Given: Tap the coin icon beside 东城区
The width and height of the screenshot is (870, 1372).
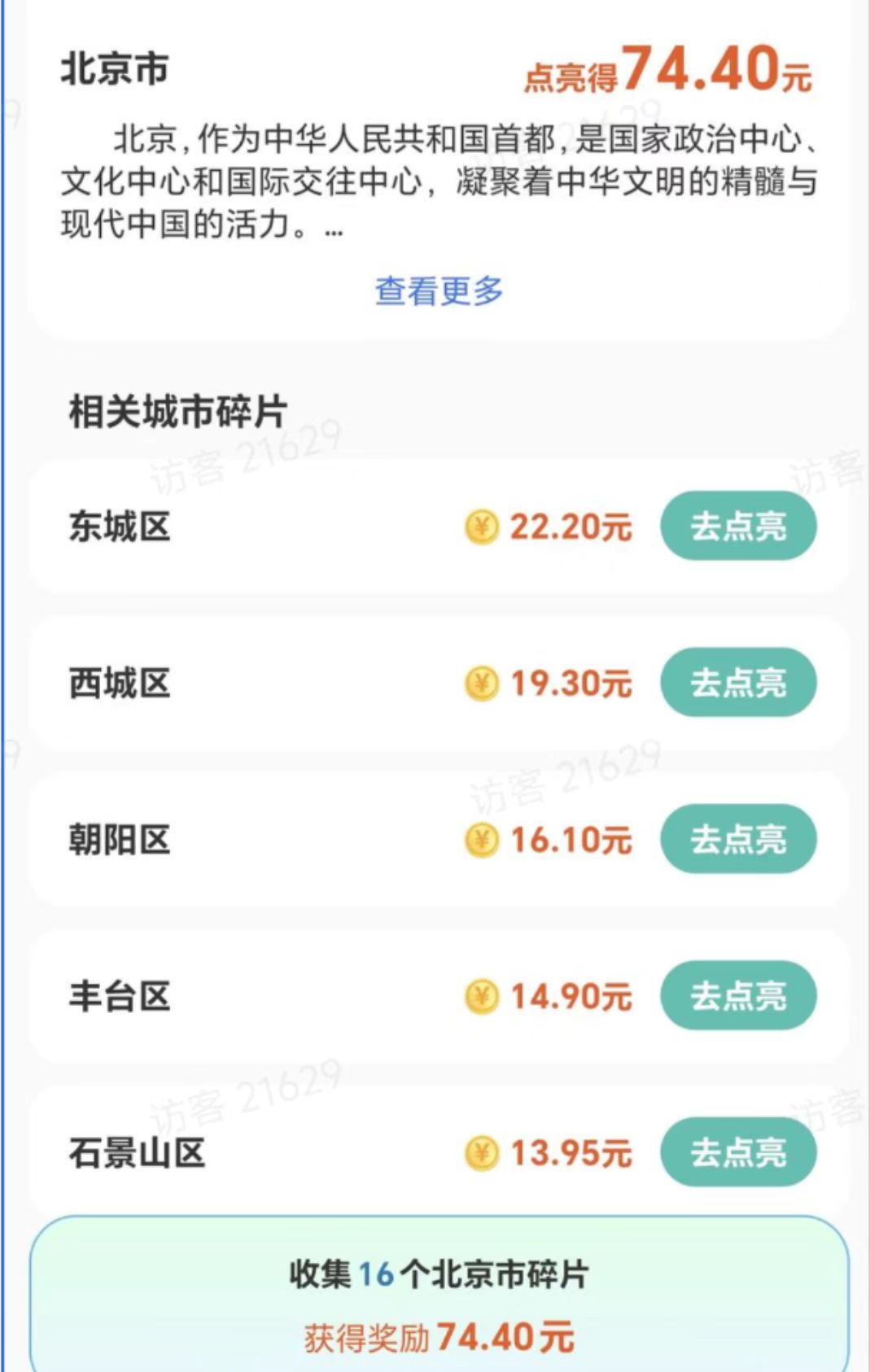Looking at the screenshot, I should [482, 527].
